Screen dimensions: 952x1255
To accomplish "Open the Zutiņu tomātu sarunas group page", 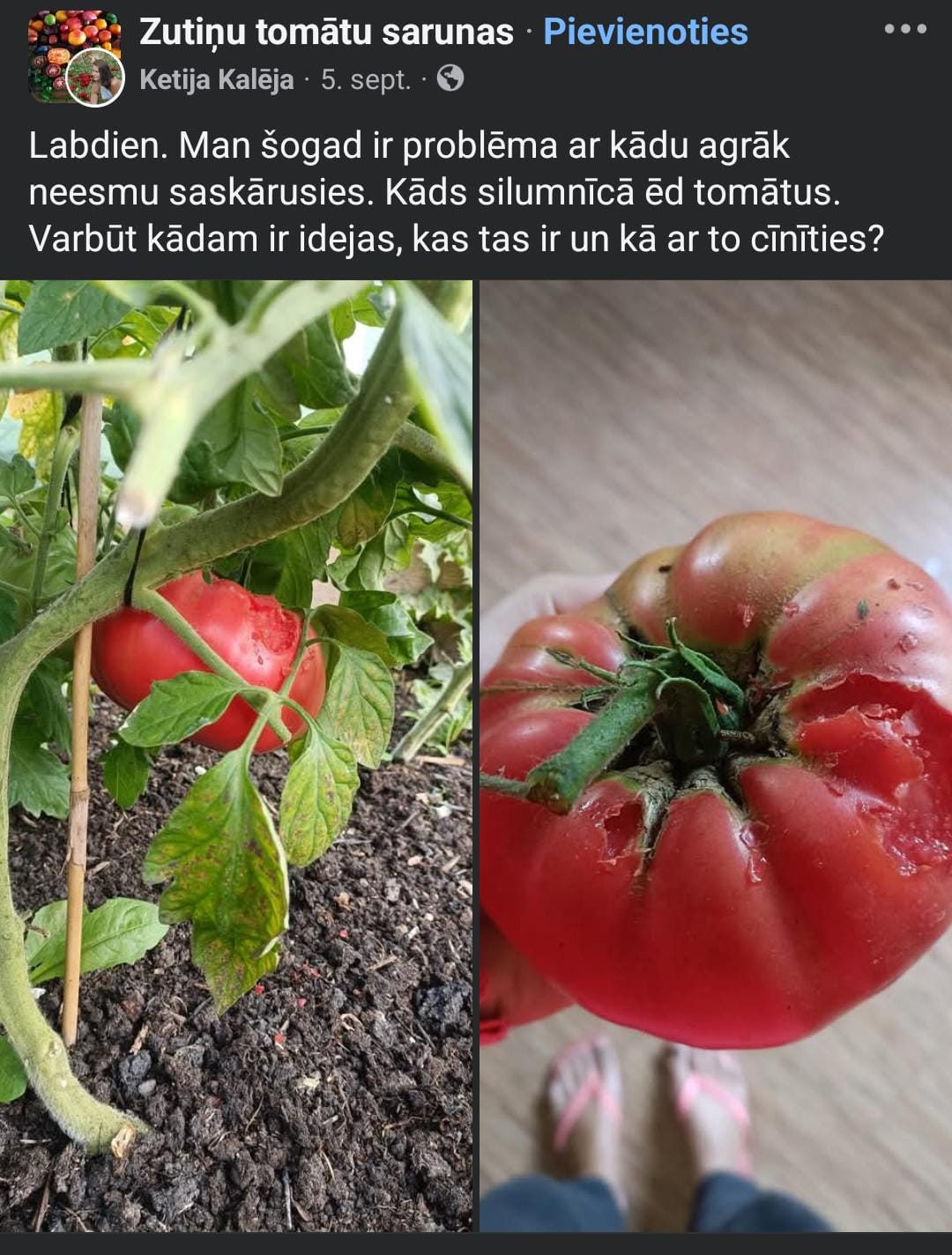I will tap(326, 32).
